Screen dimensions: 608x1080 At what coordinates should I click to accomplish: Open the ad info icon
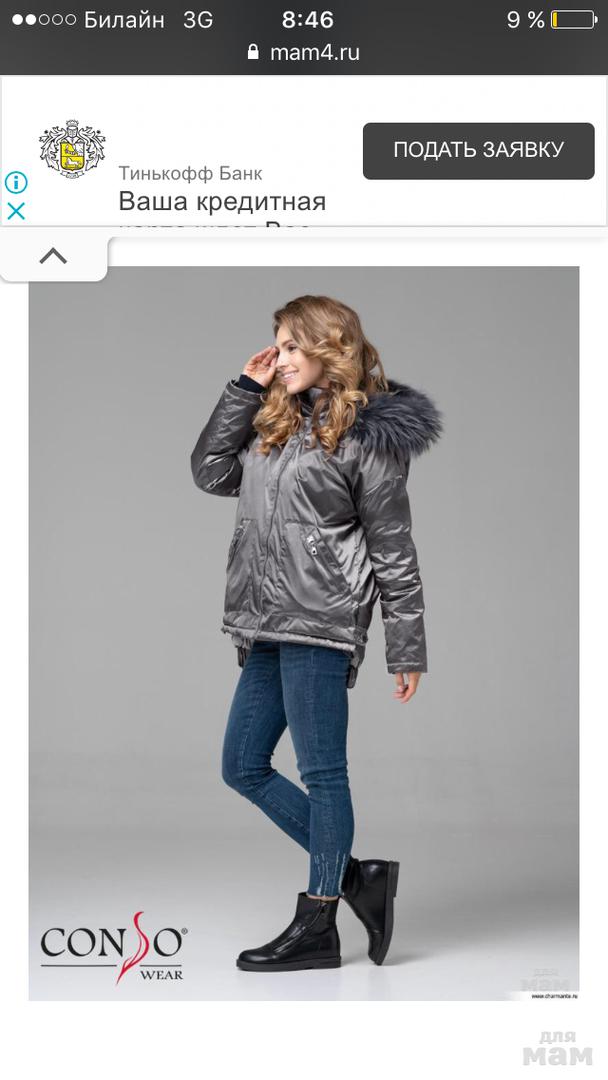click(x=16, y=182)
